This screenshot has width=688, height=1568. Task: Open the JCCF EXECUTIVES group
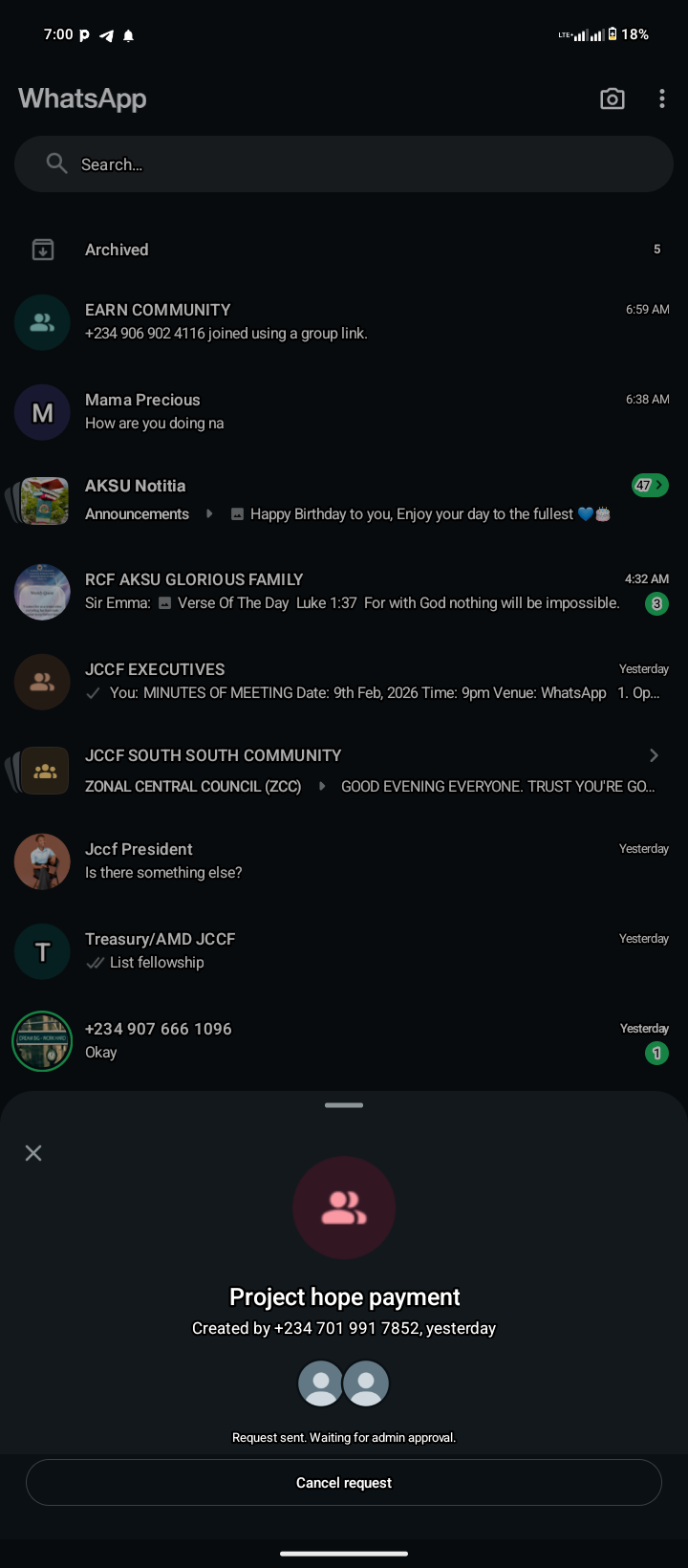344,681
